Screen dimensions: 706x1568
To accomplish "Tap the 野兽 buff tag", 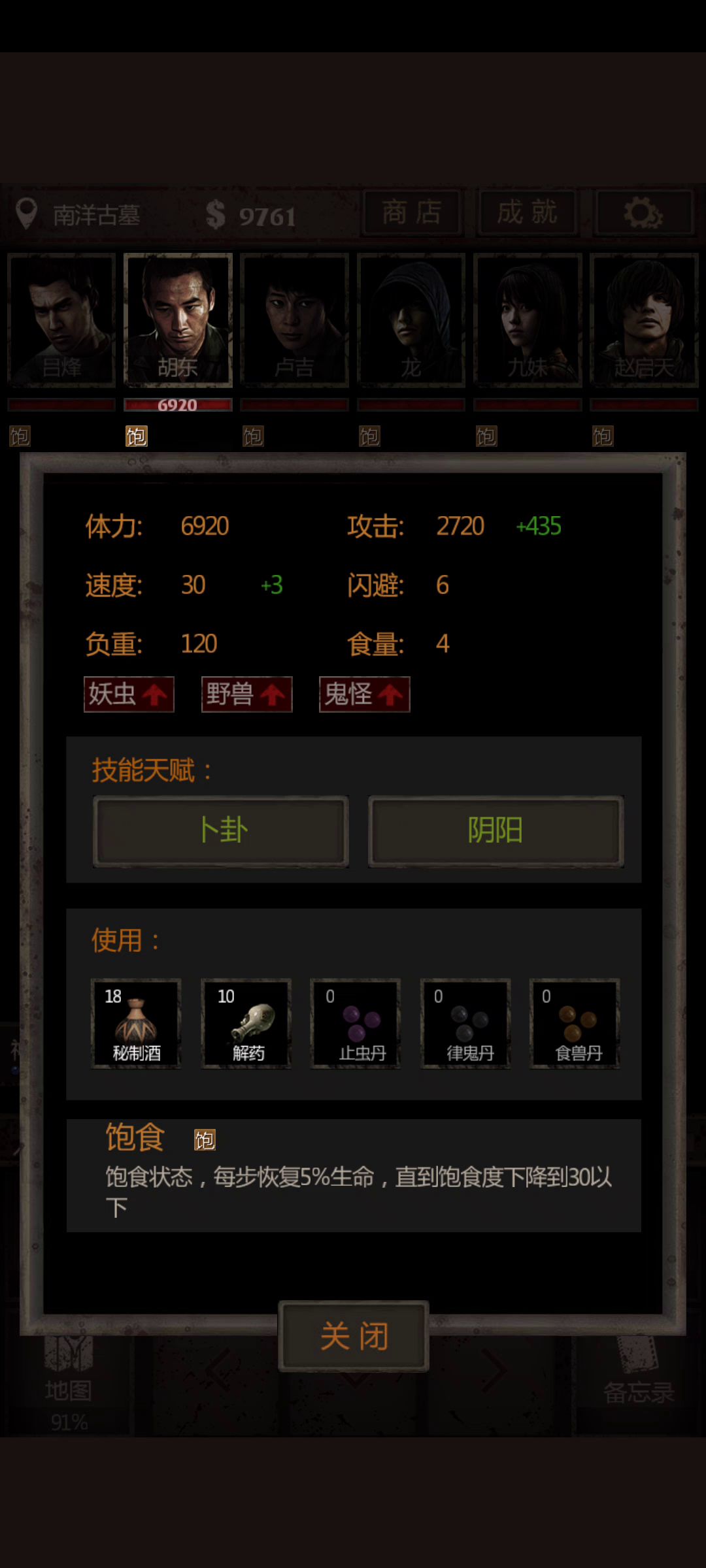I will (x=246, y=694).
